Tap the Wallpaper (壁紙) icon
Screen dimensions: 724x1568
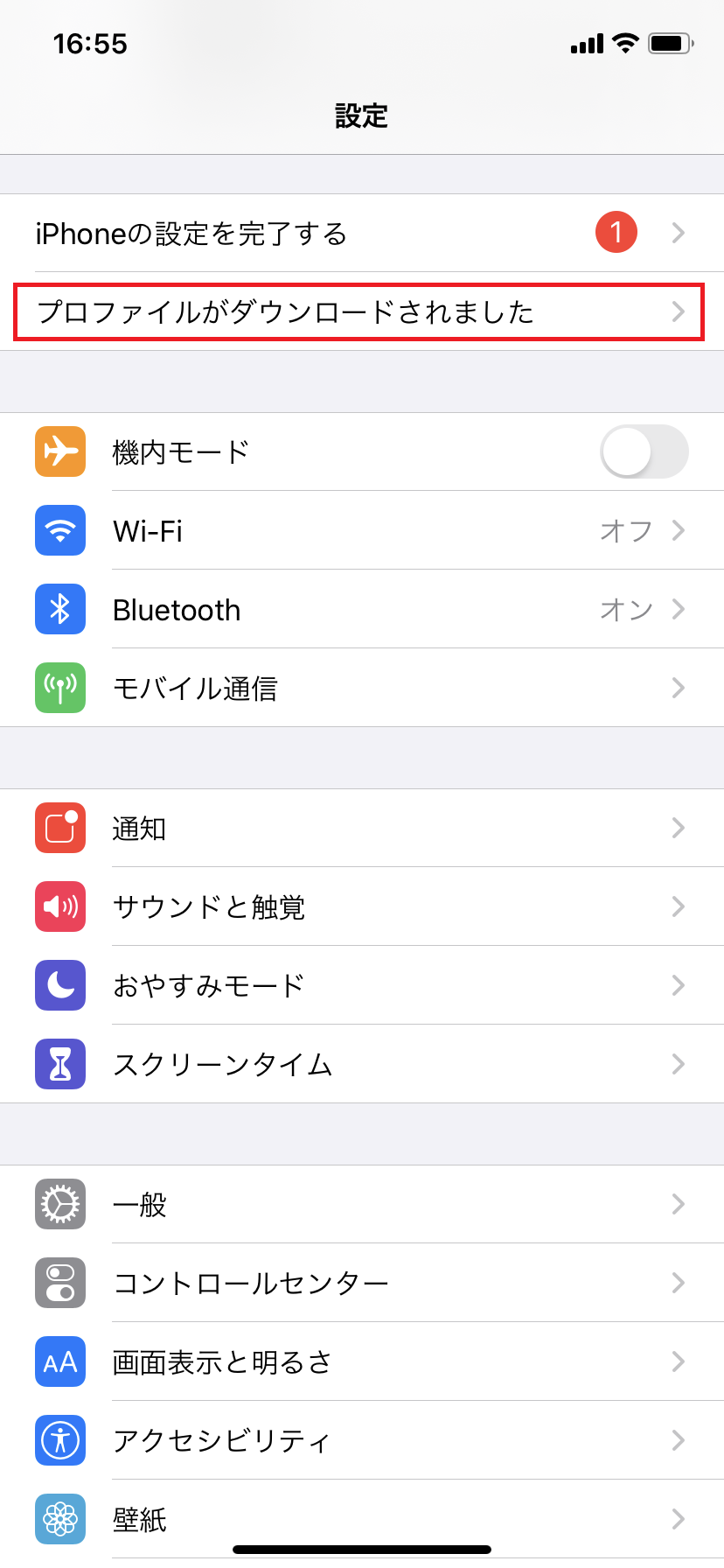tap(59, 1519)
